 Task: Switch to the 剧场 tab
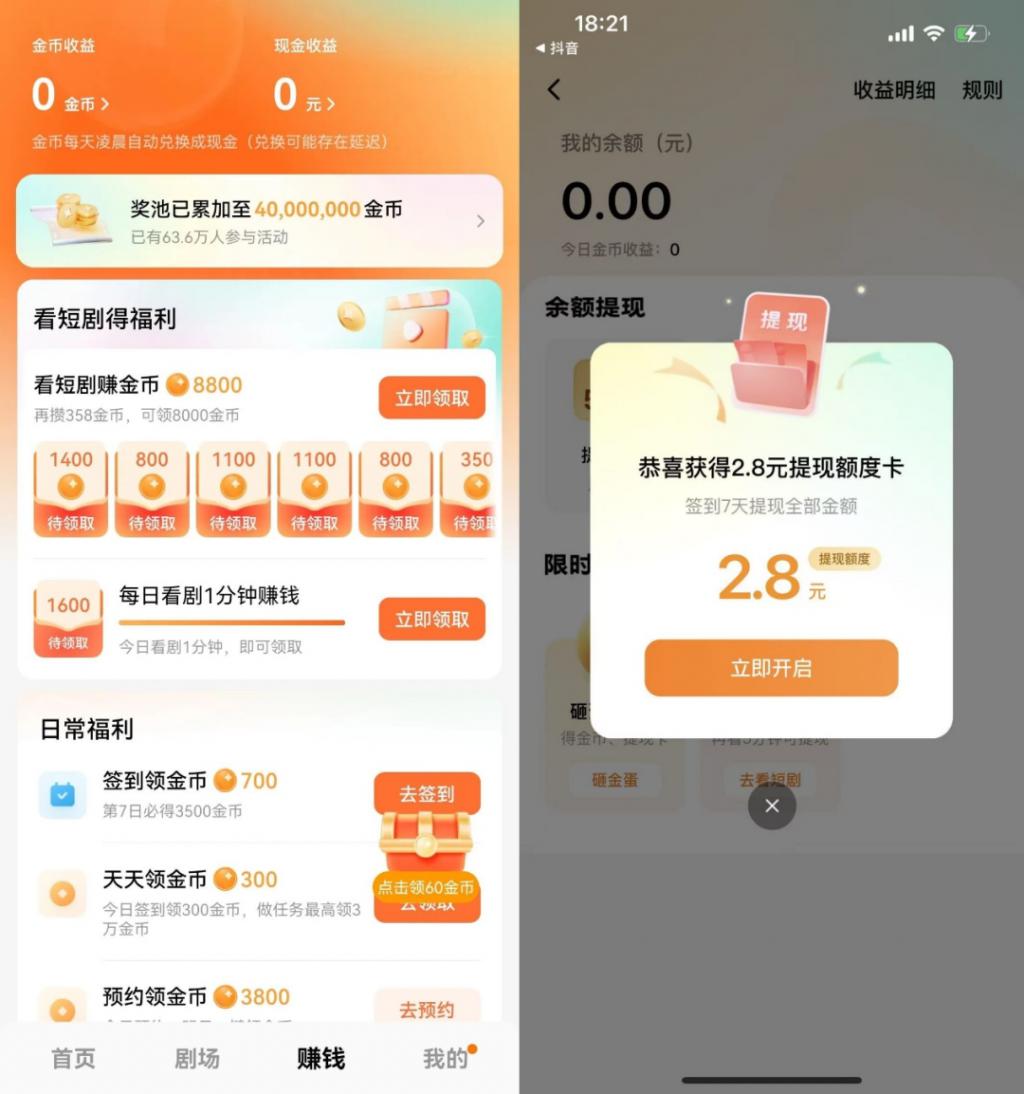coord(197,1058)
